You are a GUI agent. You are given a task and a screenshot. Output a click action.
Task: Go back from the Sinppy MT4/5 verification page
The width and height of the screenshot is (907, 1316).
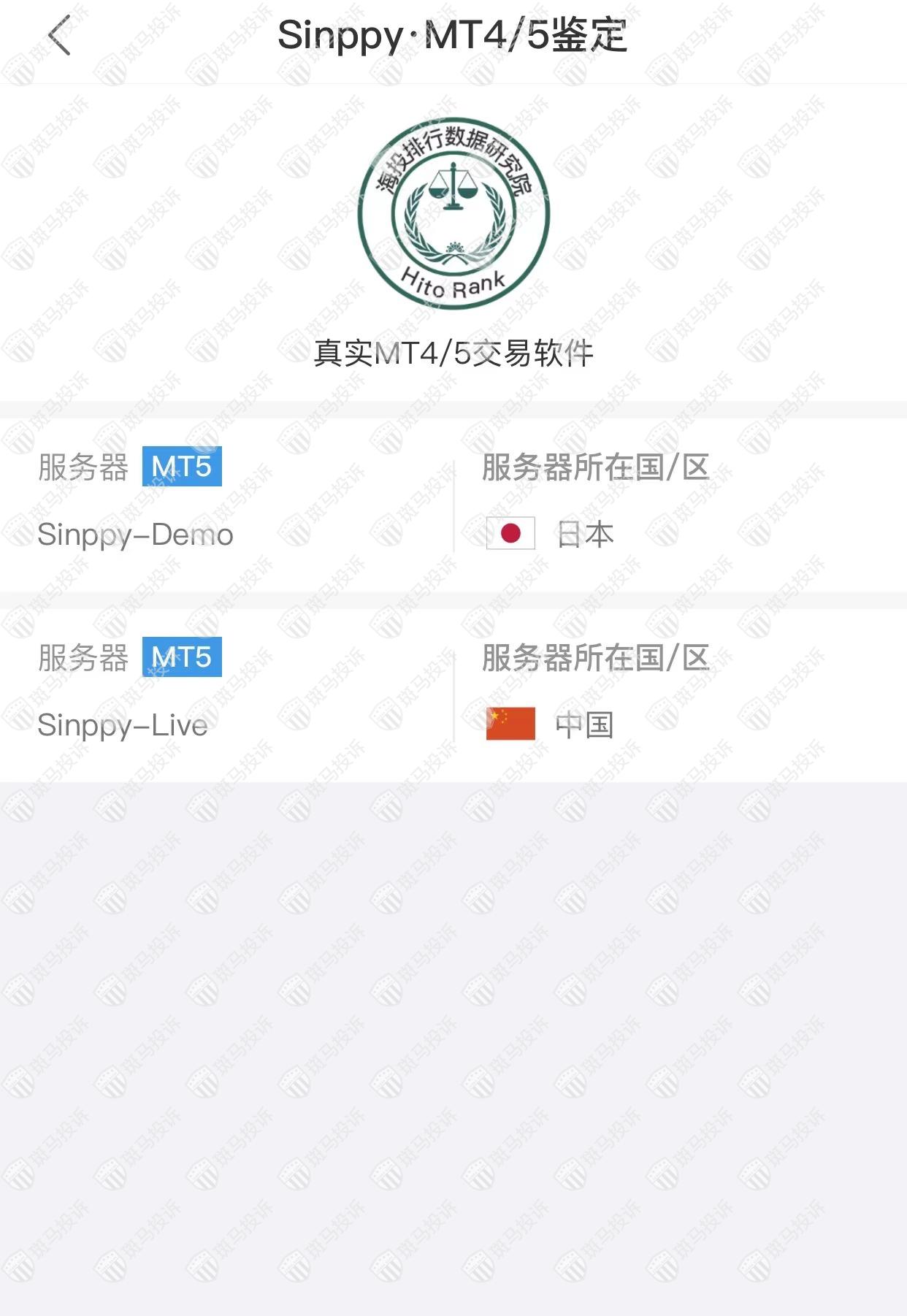(x=59, y=35)
